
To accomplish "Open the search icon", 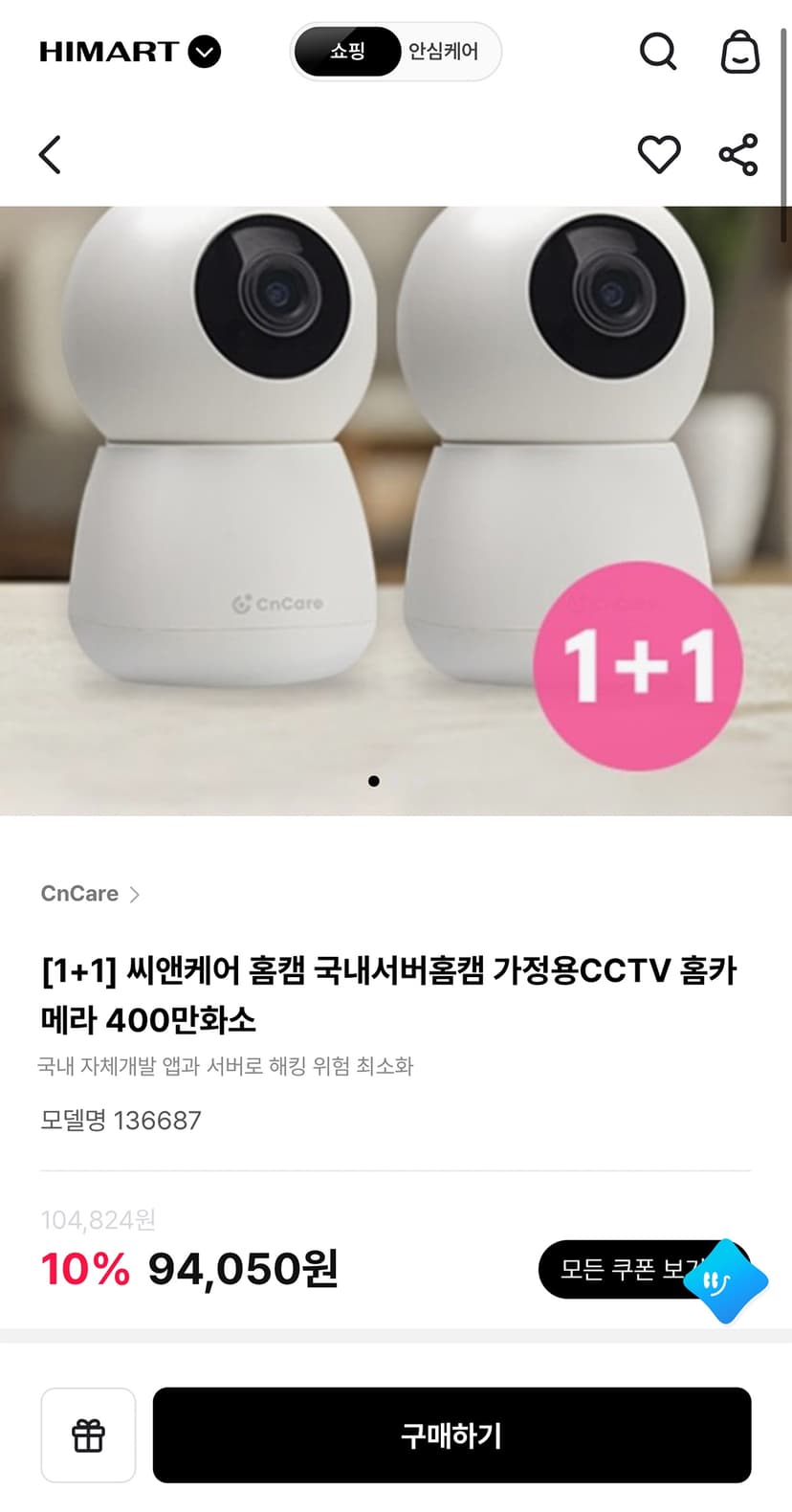I will click(x=658, y=52).
